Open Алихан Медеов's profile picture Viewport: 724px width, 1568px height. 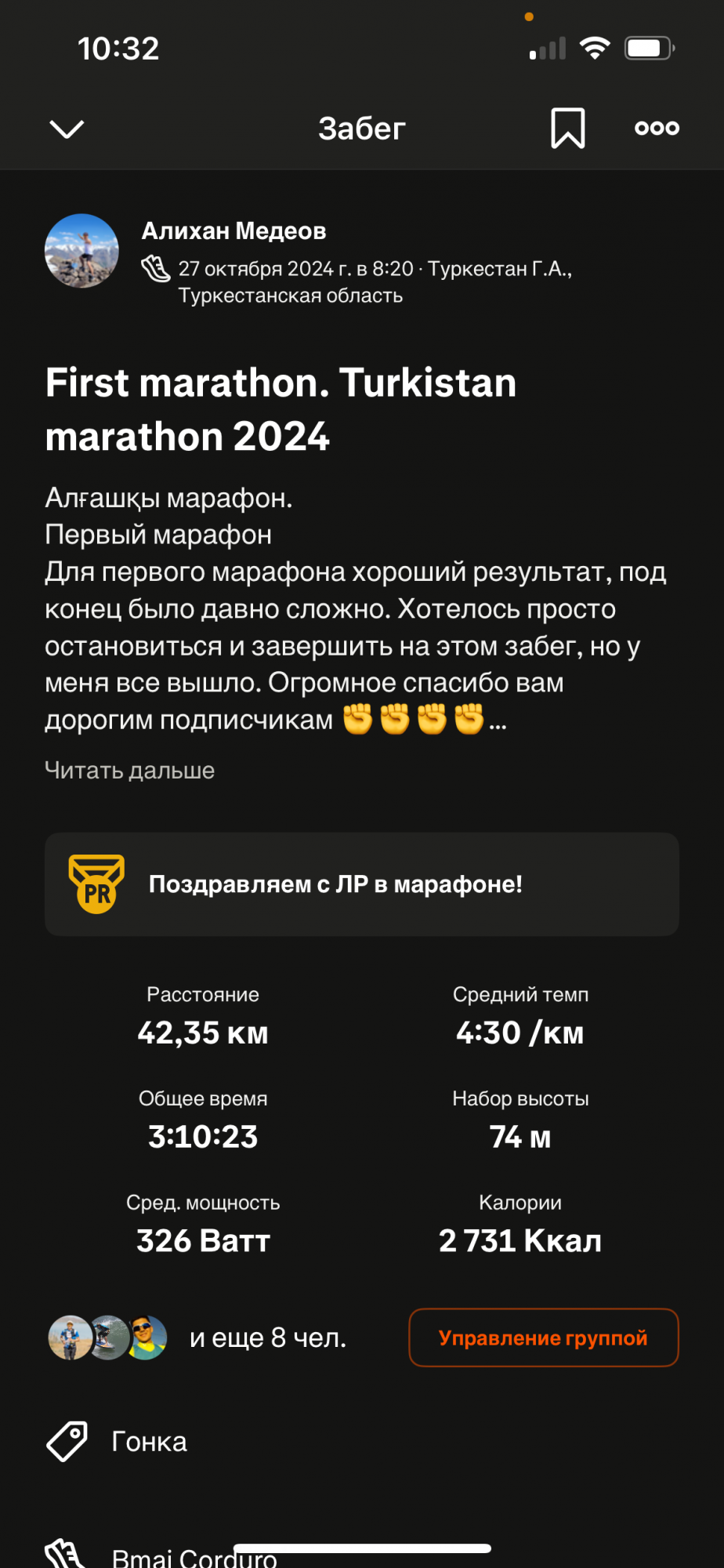click(82, 251)
